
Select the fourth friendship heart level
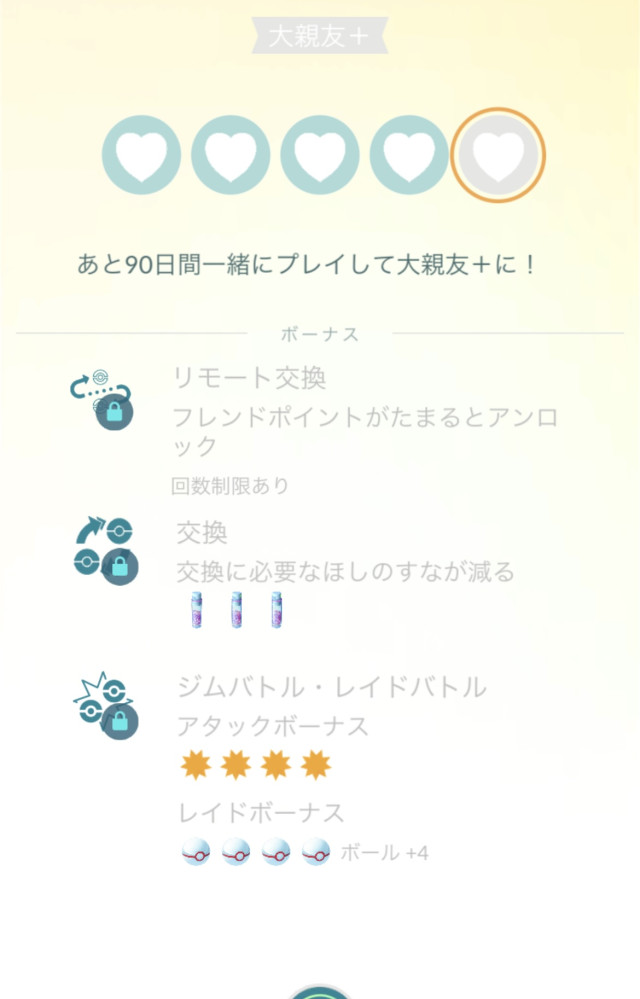409,156
